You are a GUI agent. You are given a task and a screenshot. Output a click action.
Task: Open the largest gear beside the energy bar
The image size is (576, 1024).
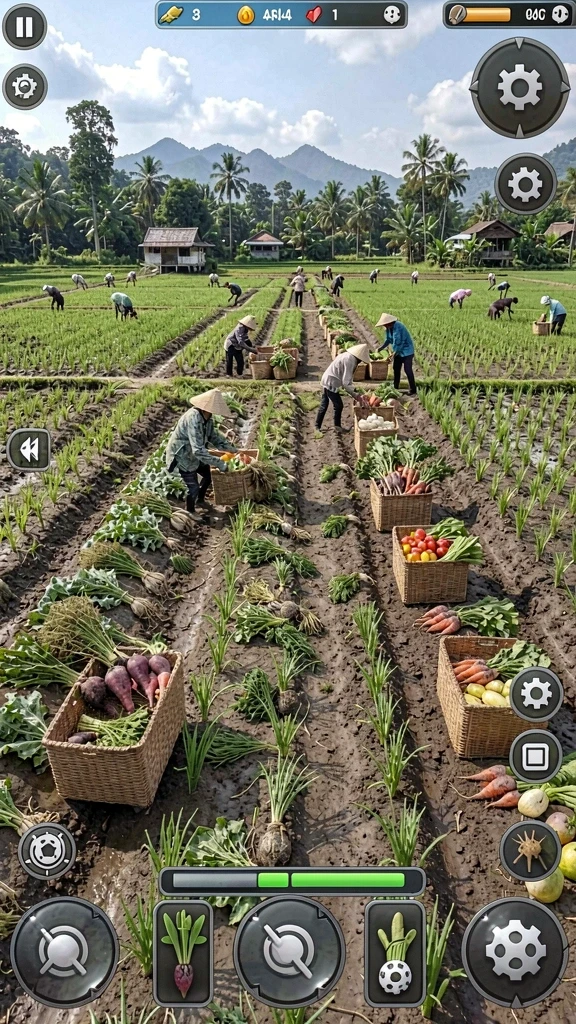[520, 88]
